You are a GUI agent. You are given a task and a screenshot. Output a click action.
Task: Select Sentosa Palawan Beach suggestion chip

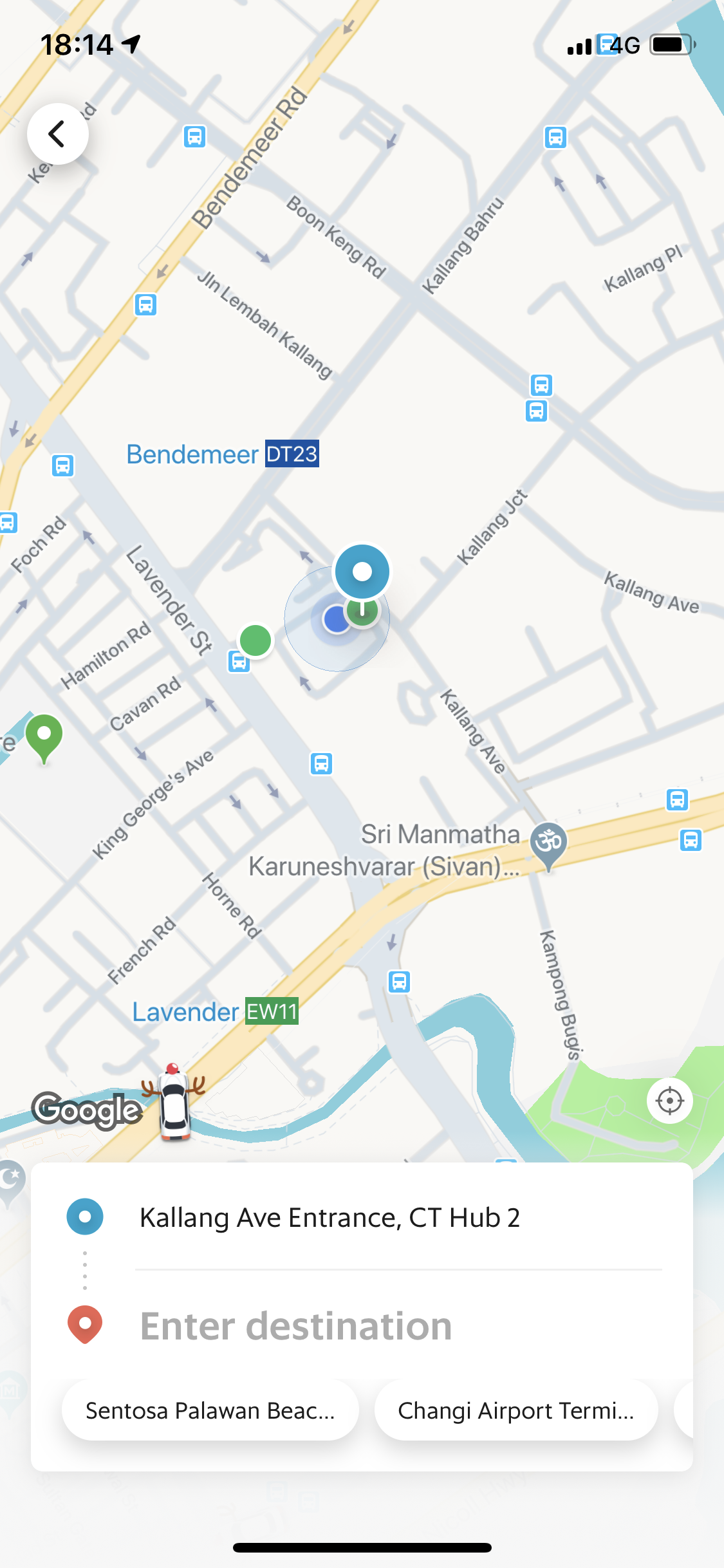(210, 1410)
